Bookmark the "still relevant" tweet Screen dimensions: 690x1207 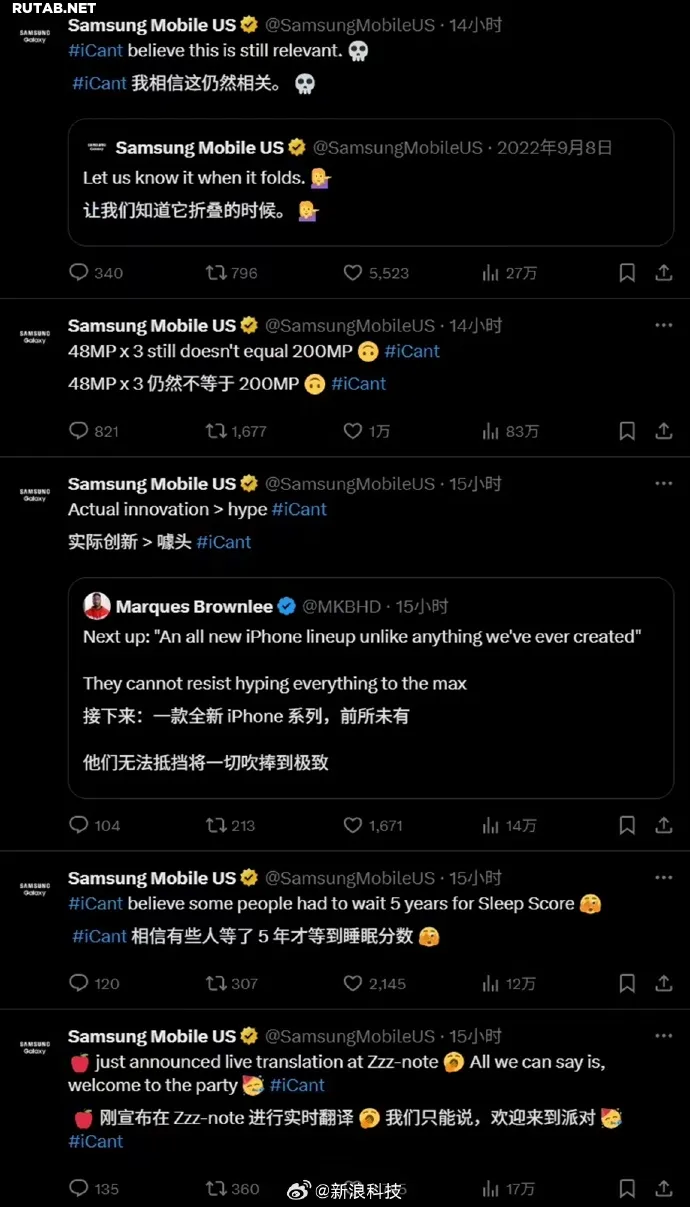[627, 272]
